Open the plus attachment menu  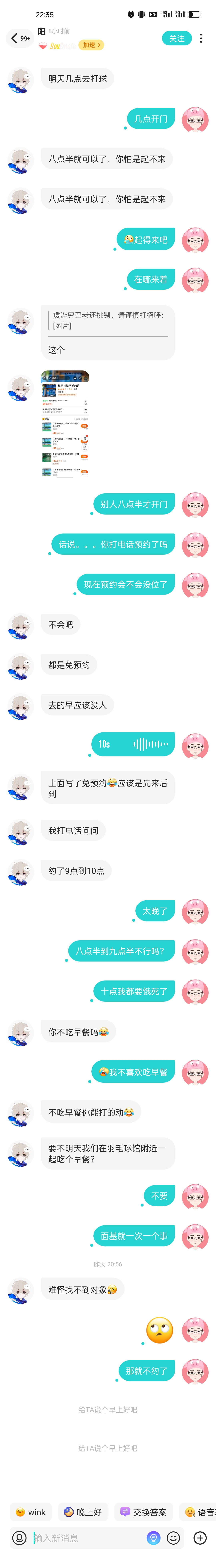(x=200, y=1538)
